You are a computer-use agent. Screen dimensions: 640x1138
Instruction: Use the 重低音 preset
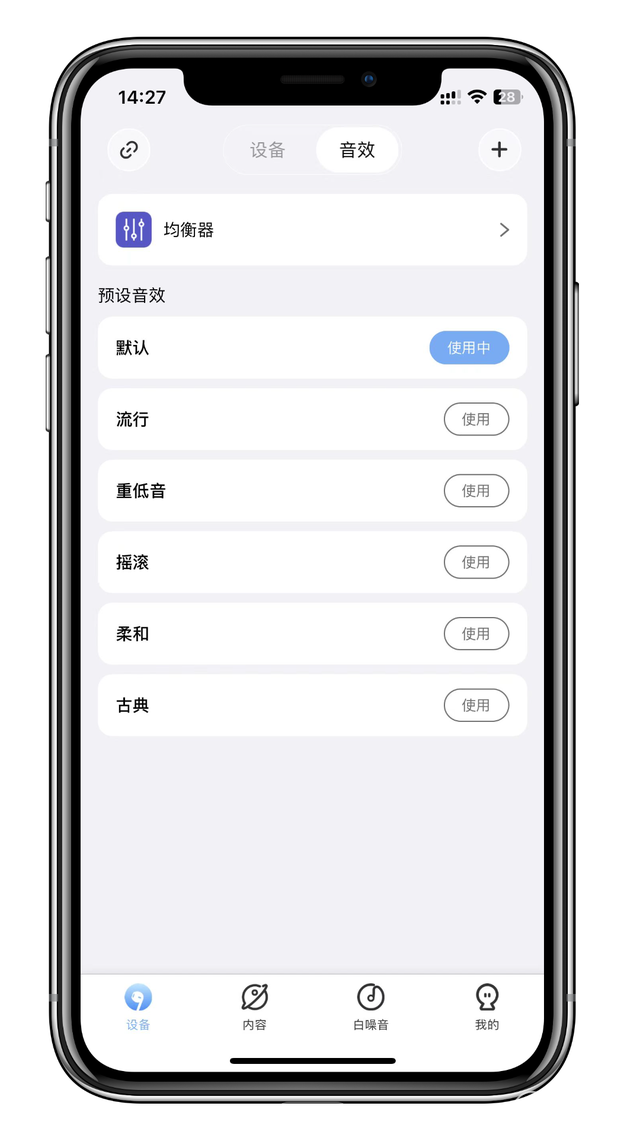[x=476, y=491]
